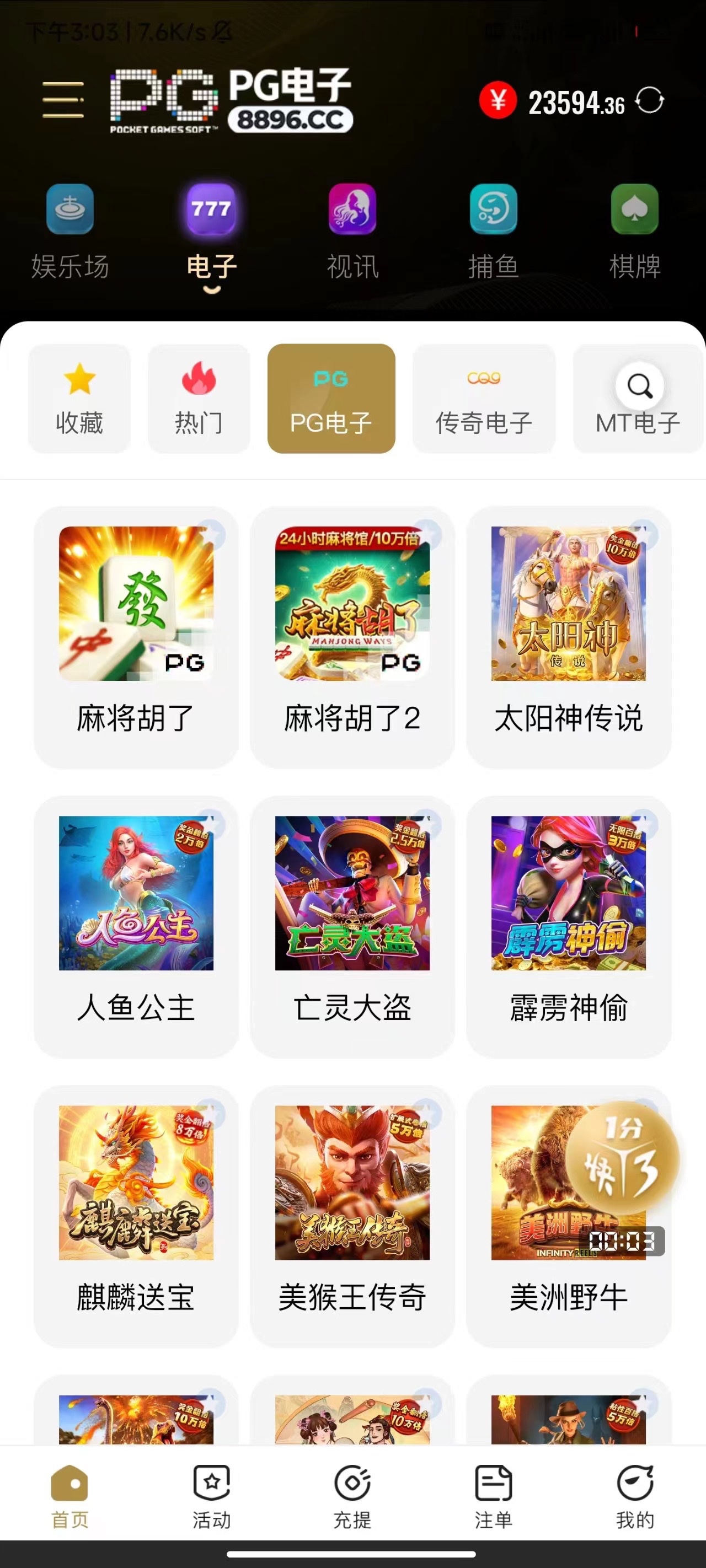Open the 视讯 category icon

(x=352, y=210)
